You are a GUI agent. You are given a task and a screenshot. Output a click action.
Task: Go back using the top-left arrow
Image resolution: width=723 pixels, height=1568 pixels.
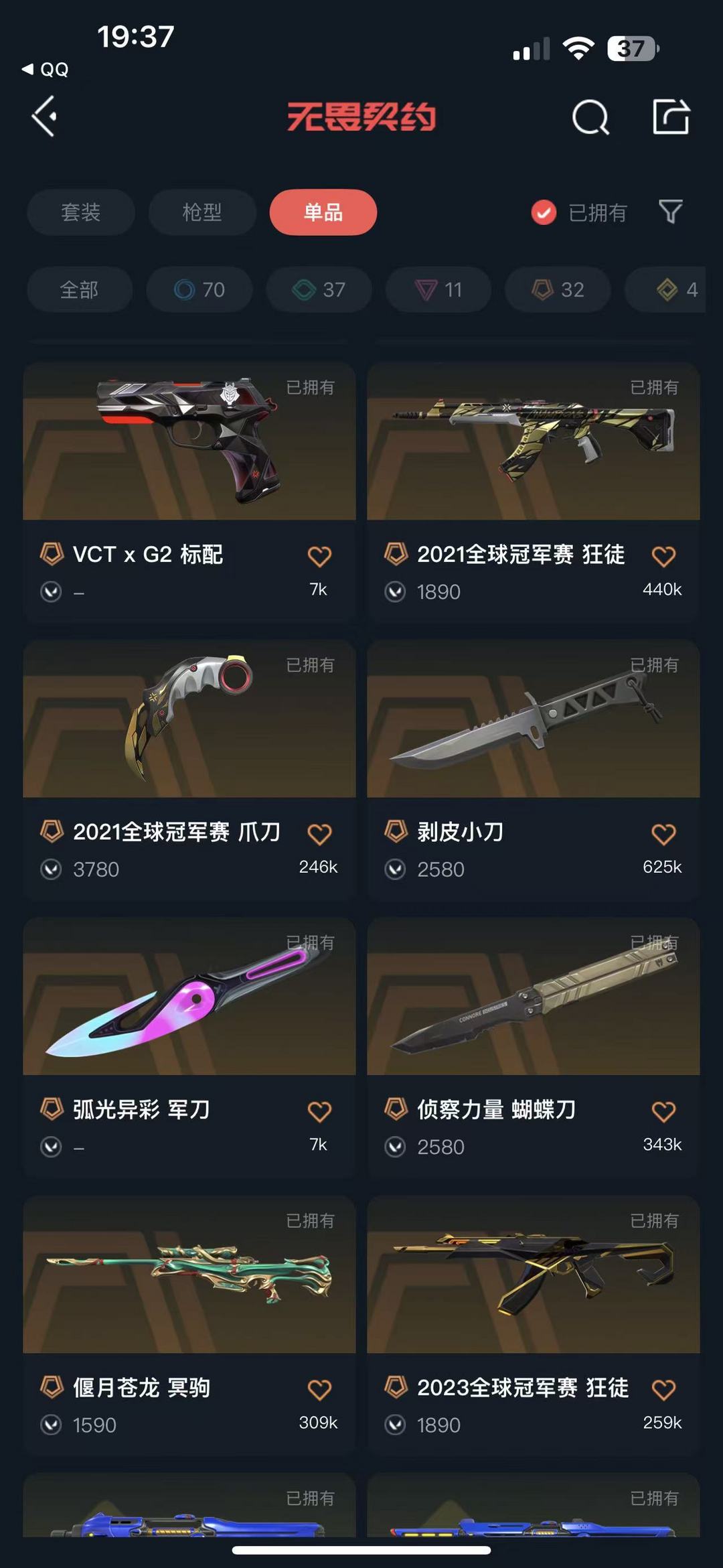44,117
